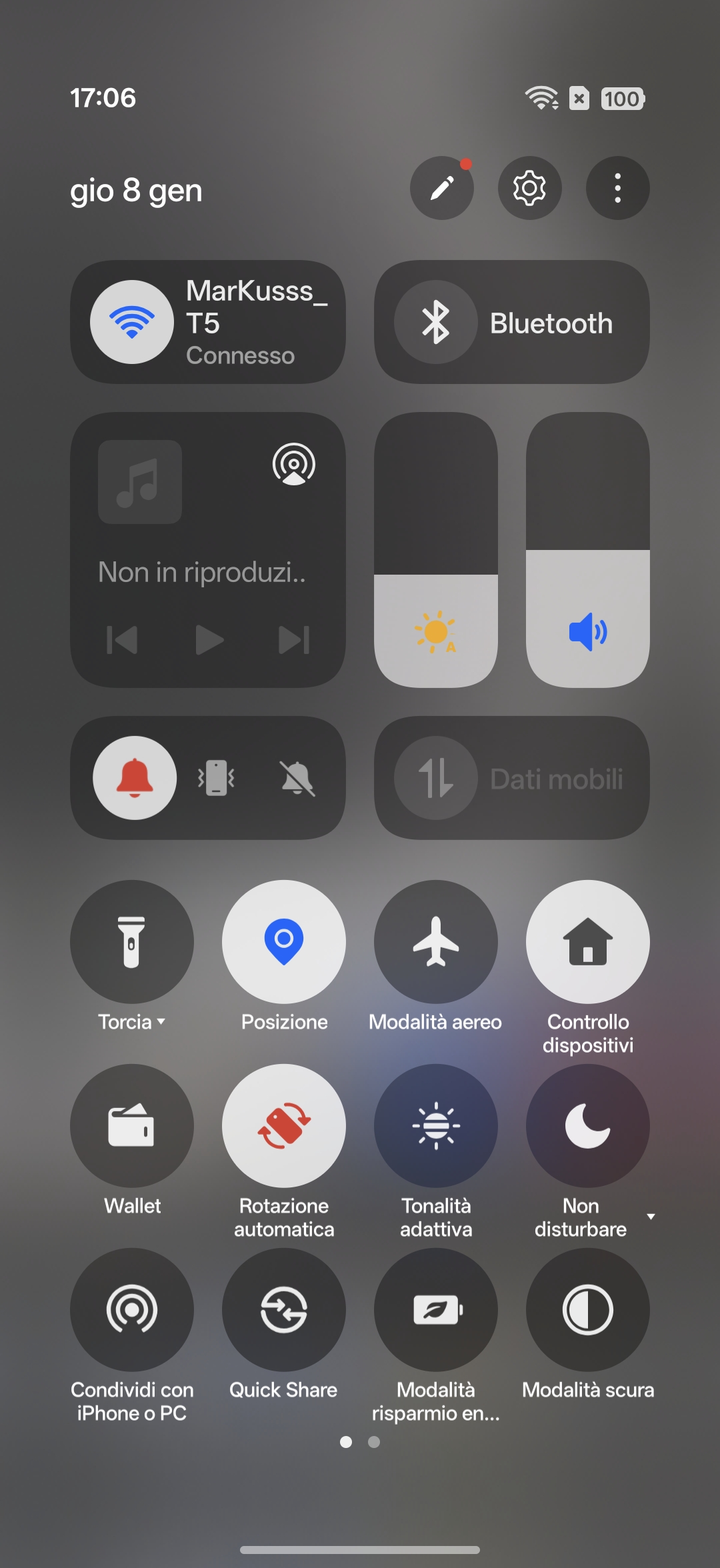Enable Modalità aereo

tap(436, 941)
